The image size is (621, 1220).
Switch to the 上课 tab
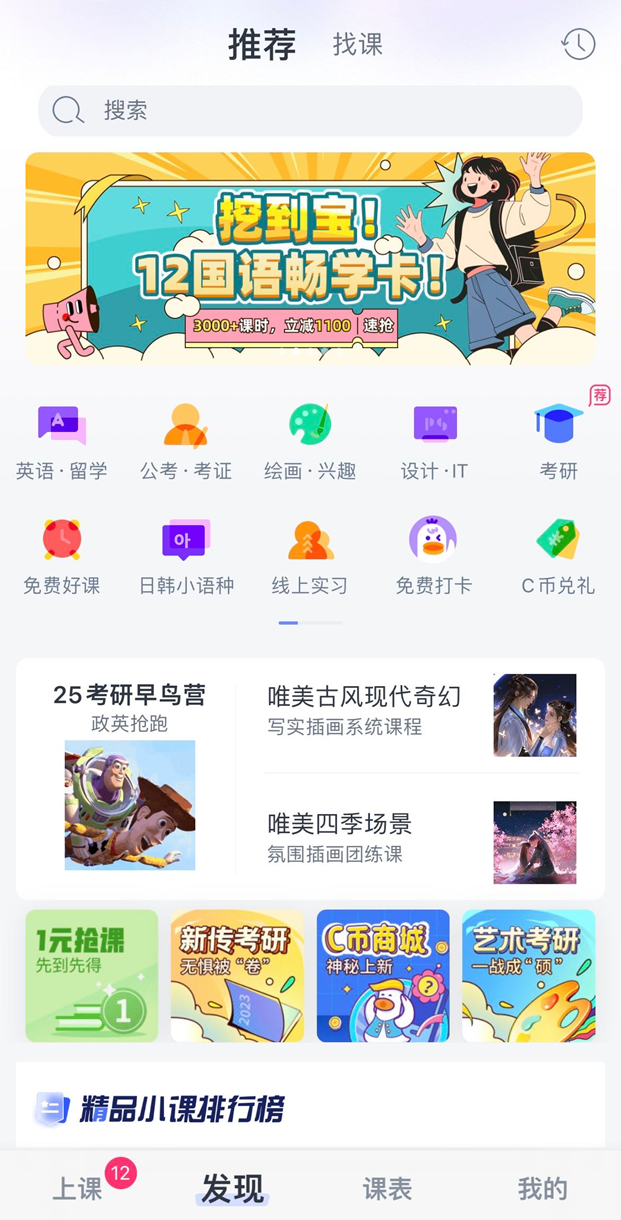pyautogui.click(x=78, y=1189)
